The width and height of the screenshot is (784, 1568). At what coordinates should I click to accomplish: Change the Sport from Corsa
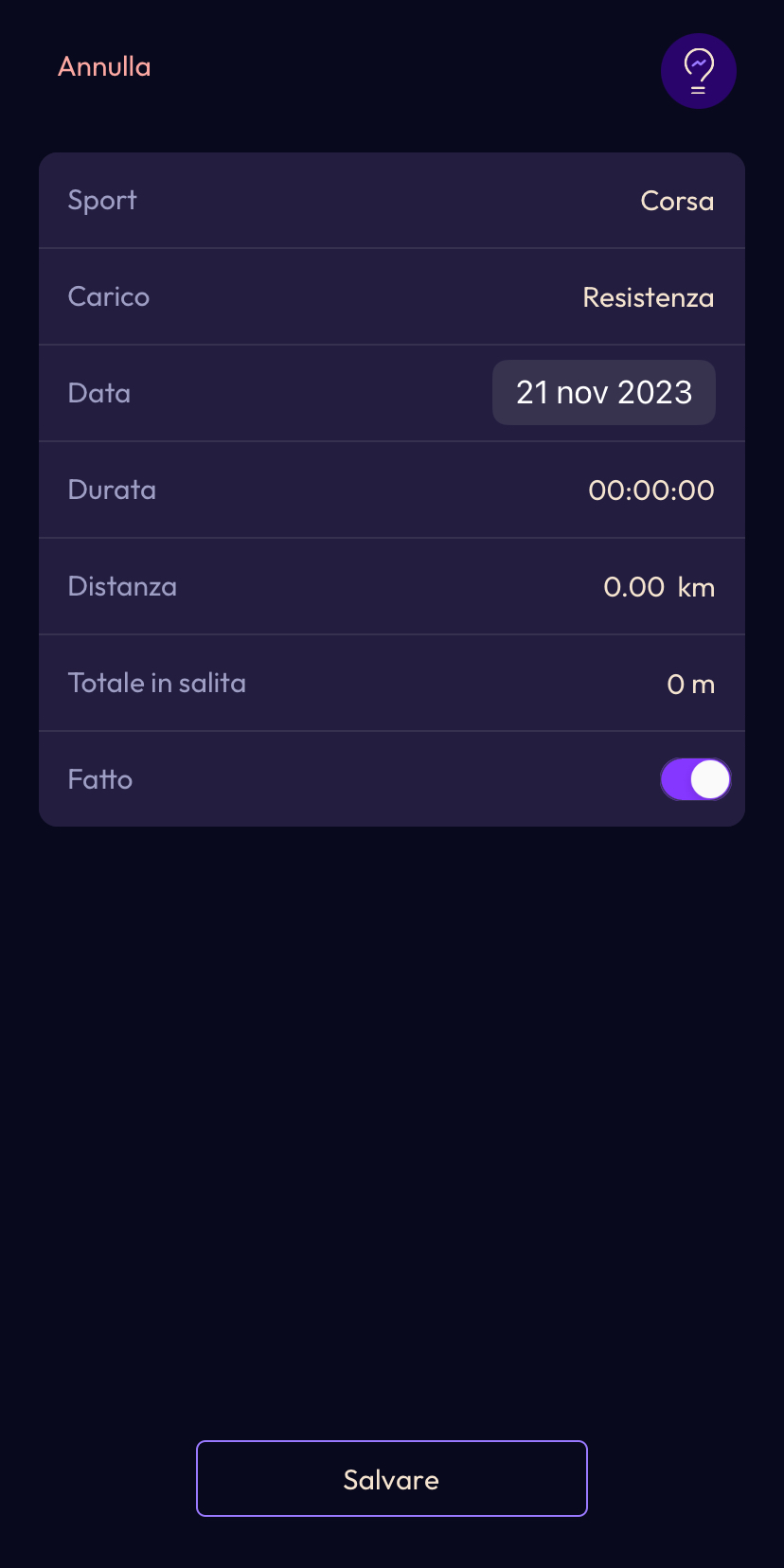(676, 201)
